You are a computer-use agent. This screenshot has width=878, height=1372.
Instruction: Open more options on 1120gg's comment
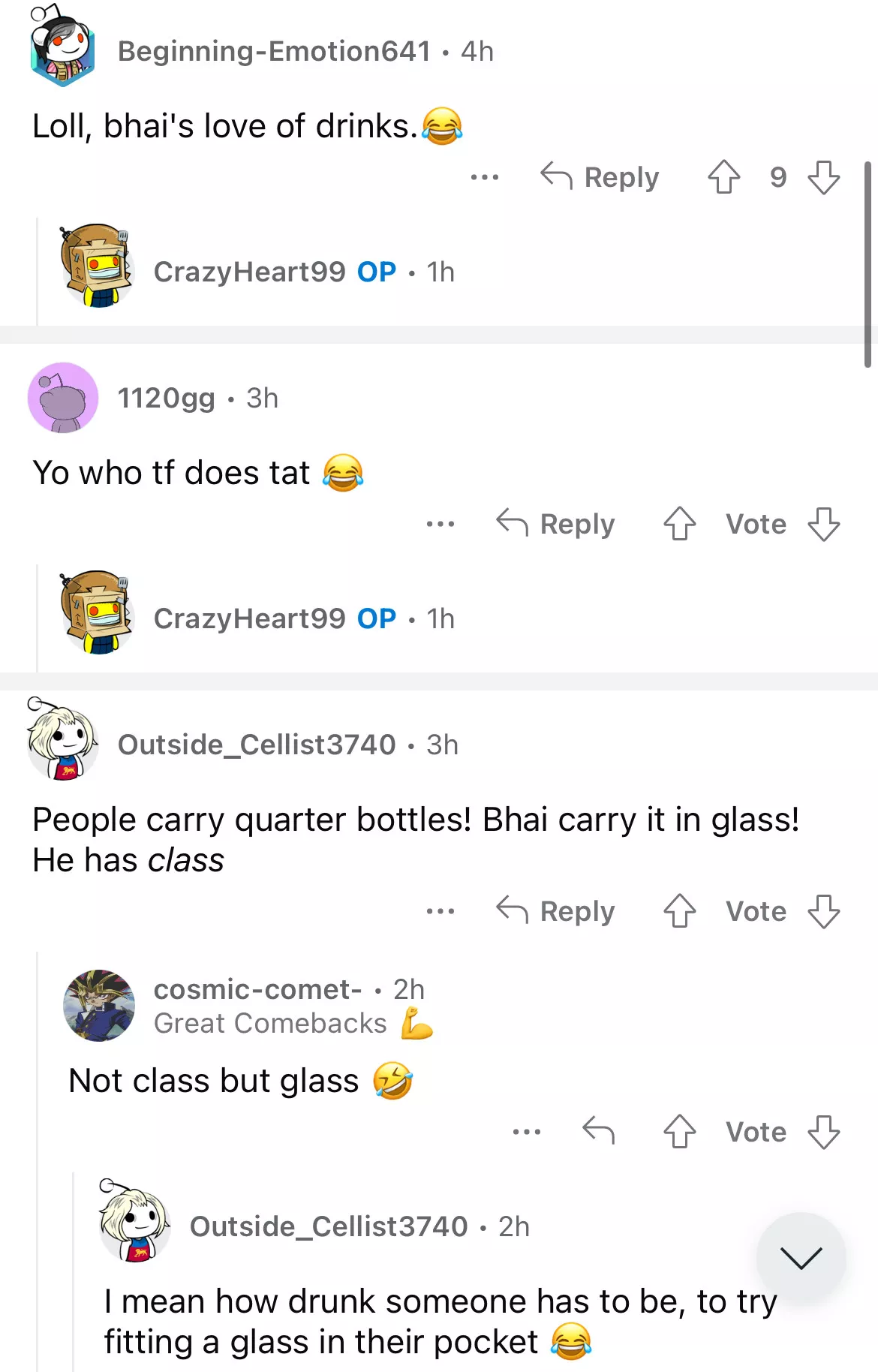point(440,524)
